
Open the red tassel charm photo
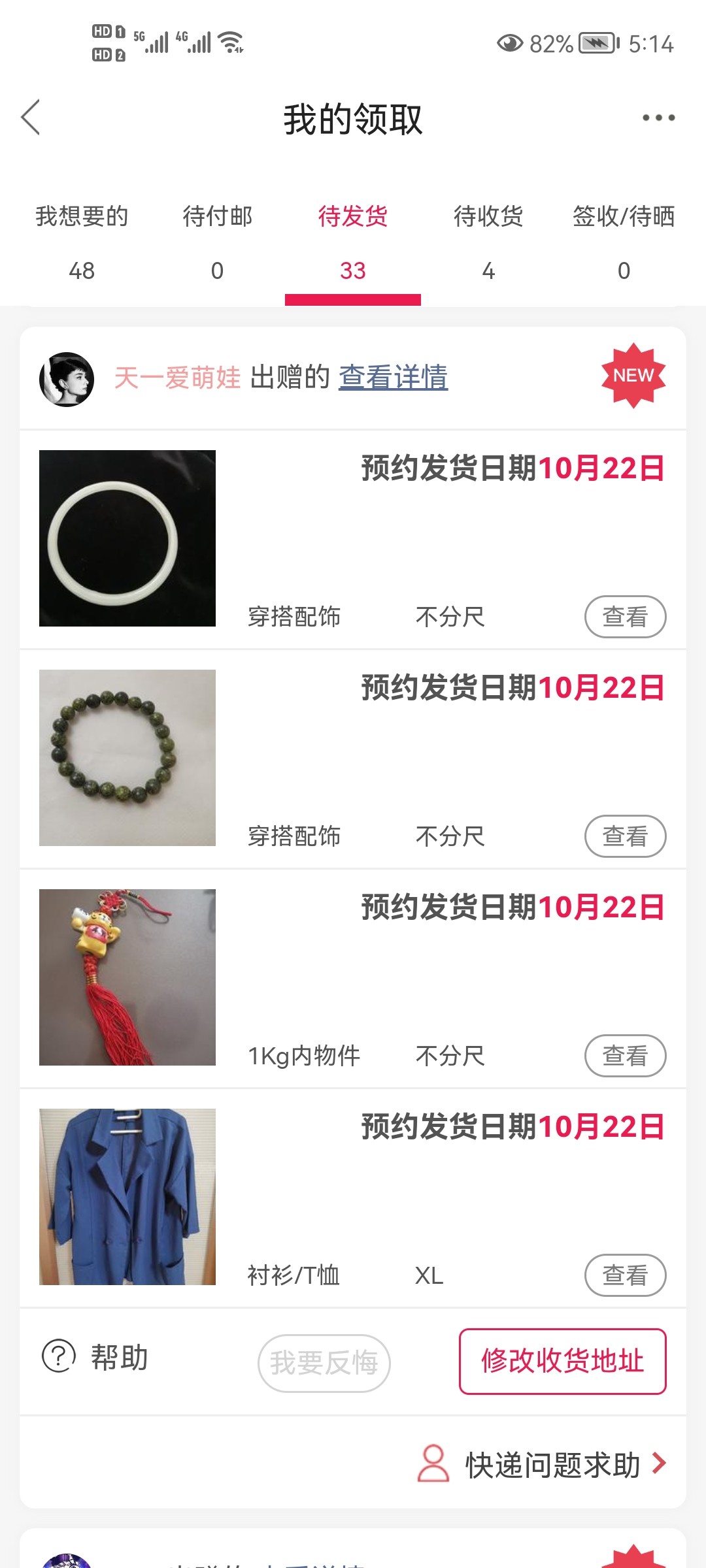[127, 977]
